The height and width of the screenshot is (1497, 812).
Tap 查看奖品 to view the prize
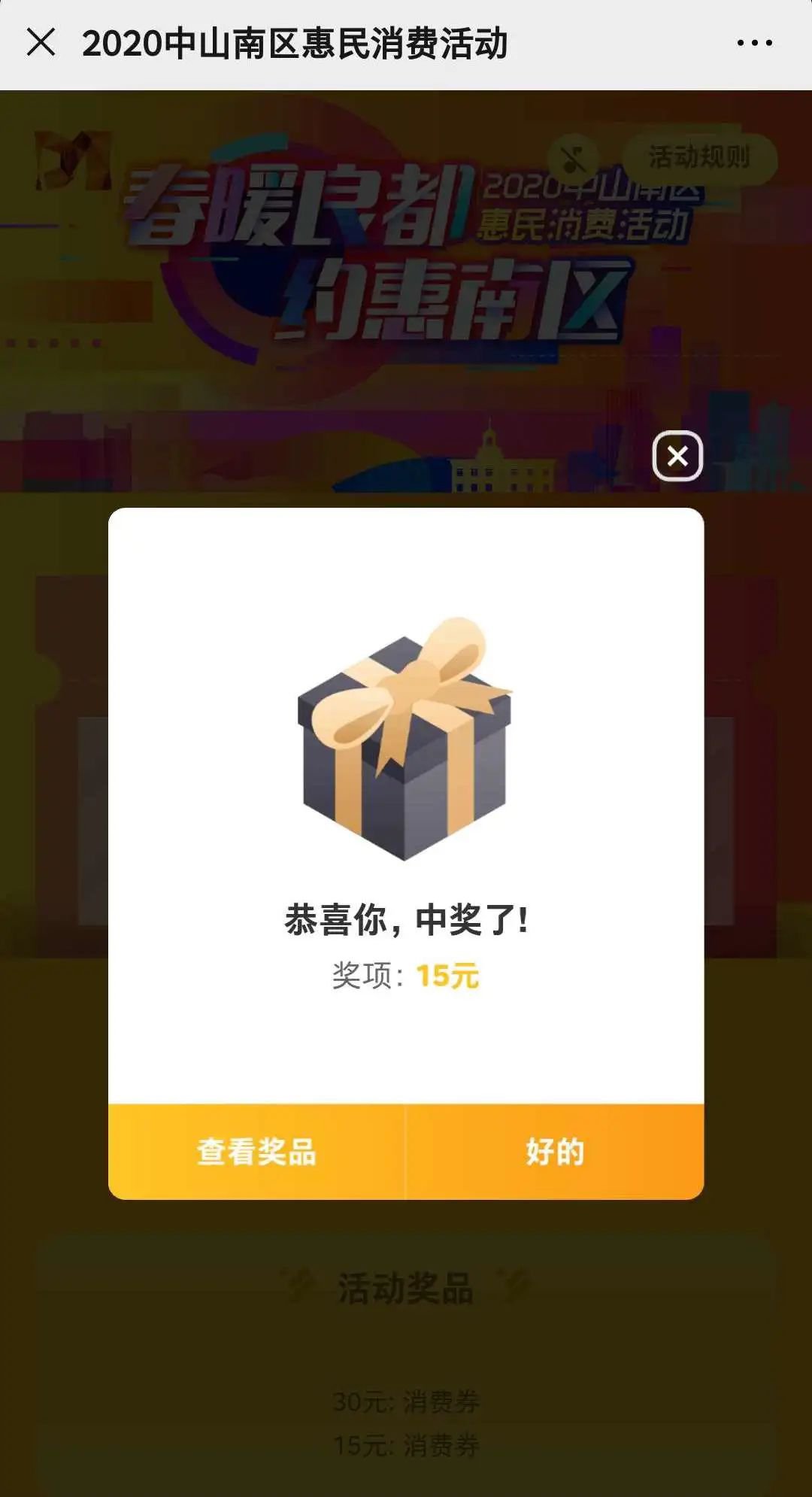[x=256, y=1152]
